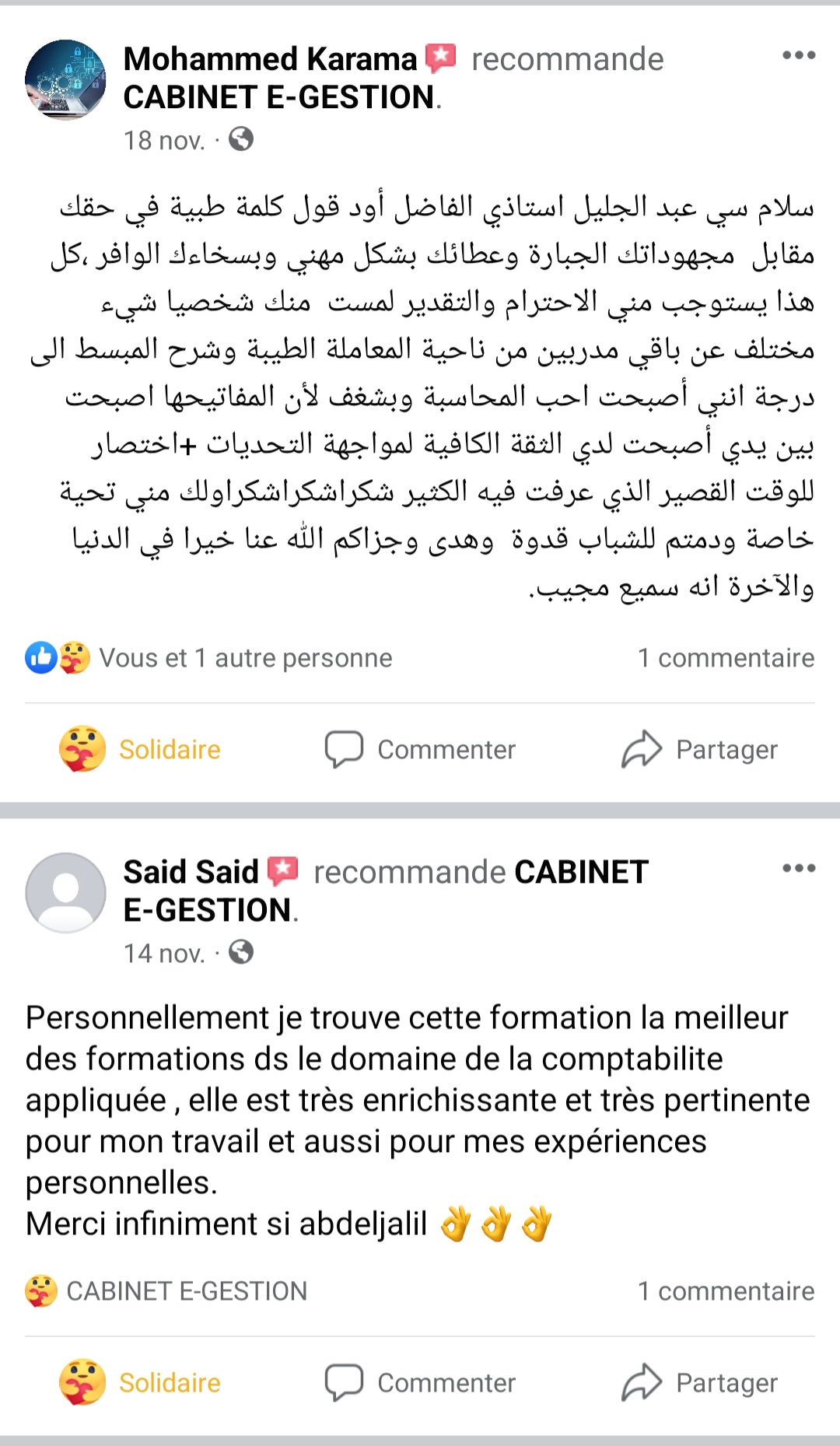Screen dimensions: 840x1446
Task: Commenter on Said Said's recommendation
Action: click(420, 1382)
